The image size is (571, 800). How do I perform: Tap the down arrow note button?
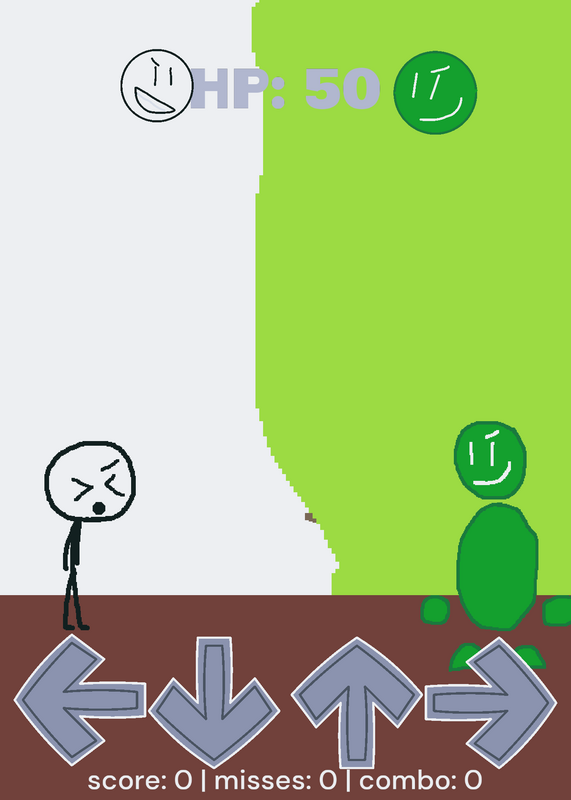coord(214,702)
